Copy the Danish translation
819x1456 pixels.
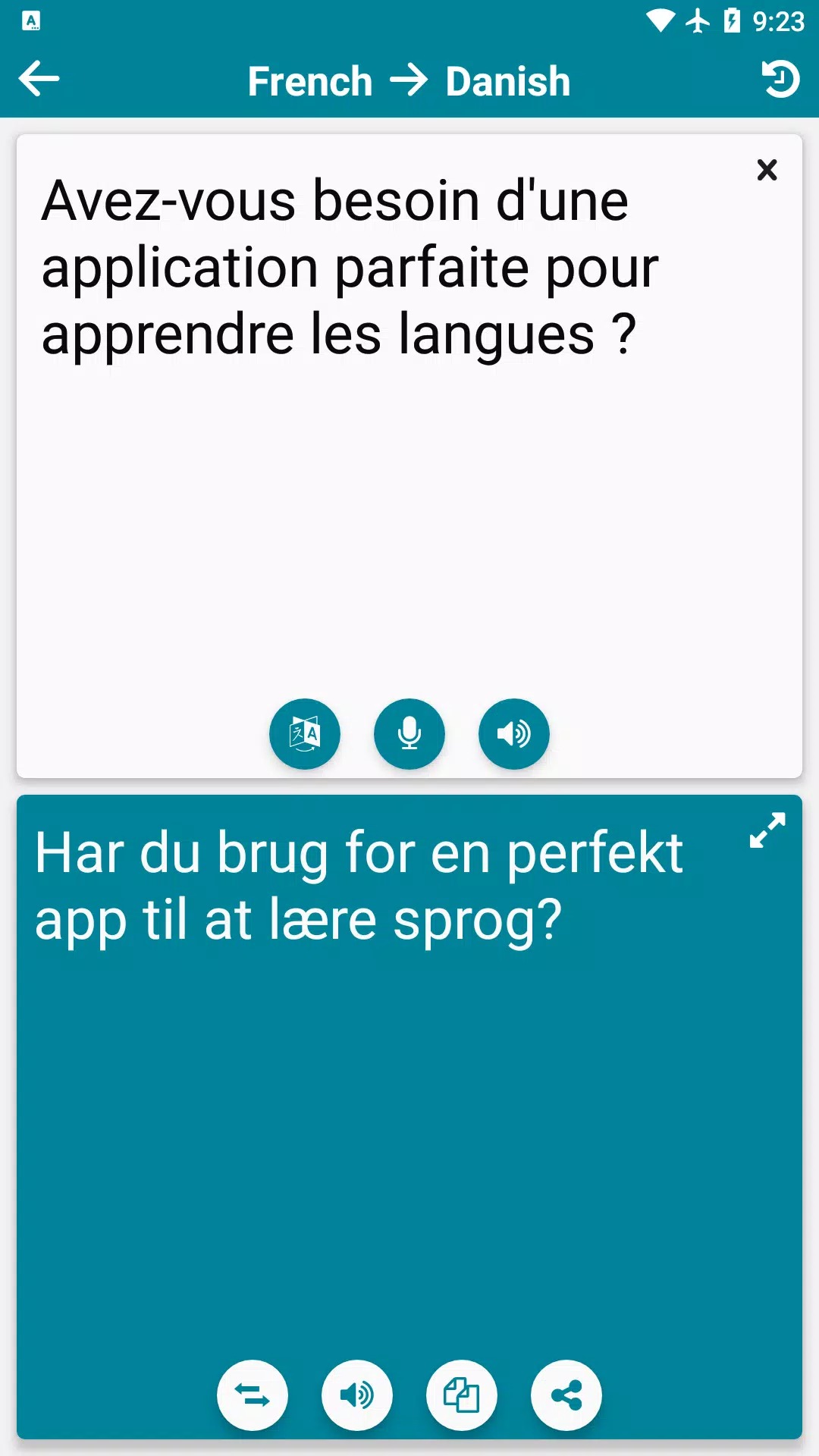(461, 1395)
